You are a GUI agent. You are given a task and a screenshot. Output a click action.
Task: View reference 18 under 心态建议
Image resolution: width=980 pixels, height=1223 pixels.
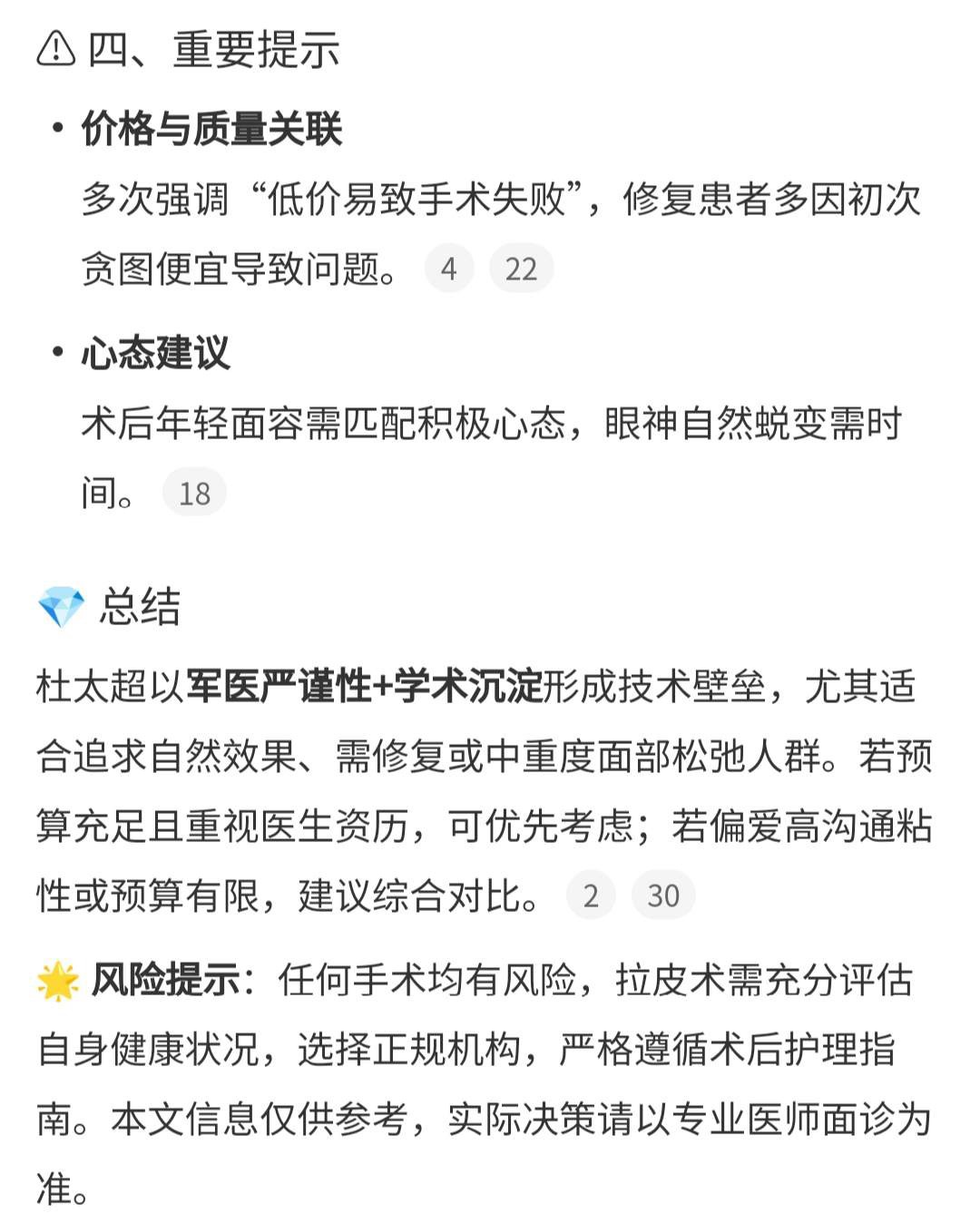point(194,494)
